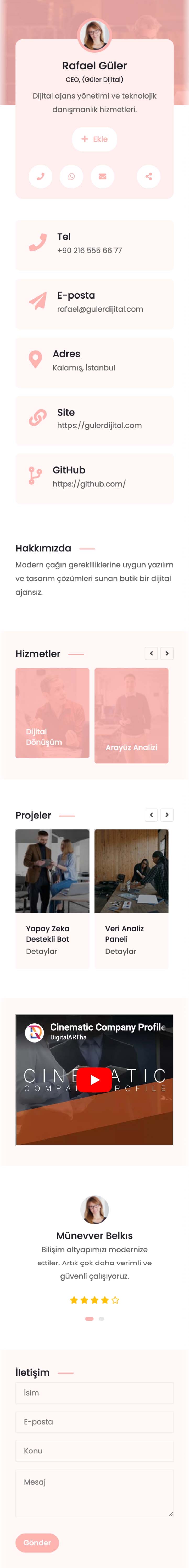189x1568 pixels.
Task: Share this digital card
Action: pos(148,177)
